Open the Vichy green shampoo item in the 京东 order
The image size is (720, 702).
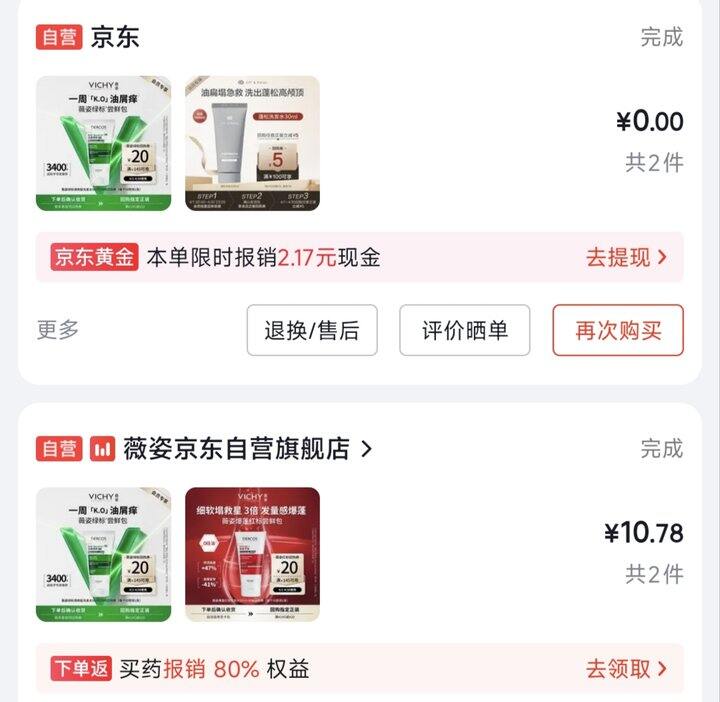104,144
